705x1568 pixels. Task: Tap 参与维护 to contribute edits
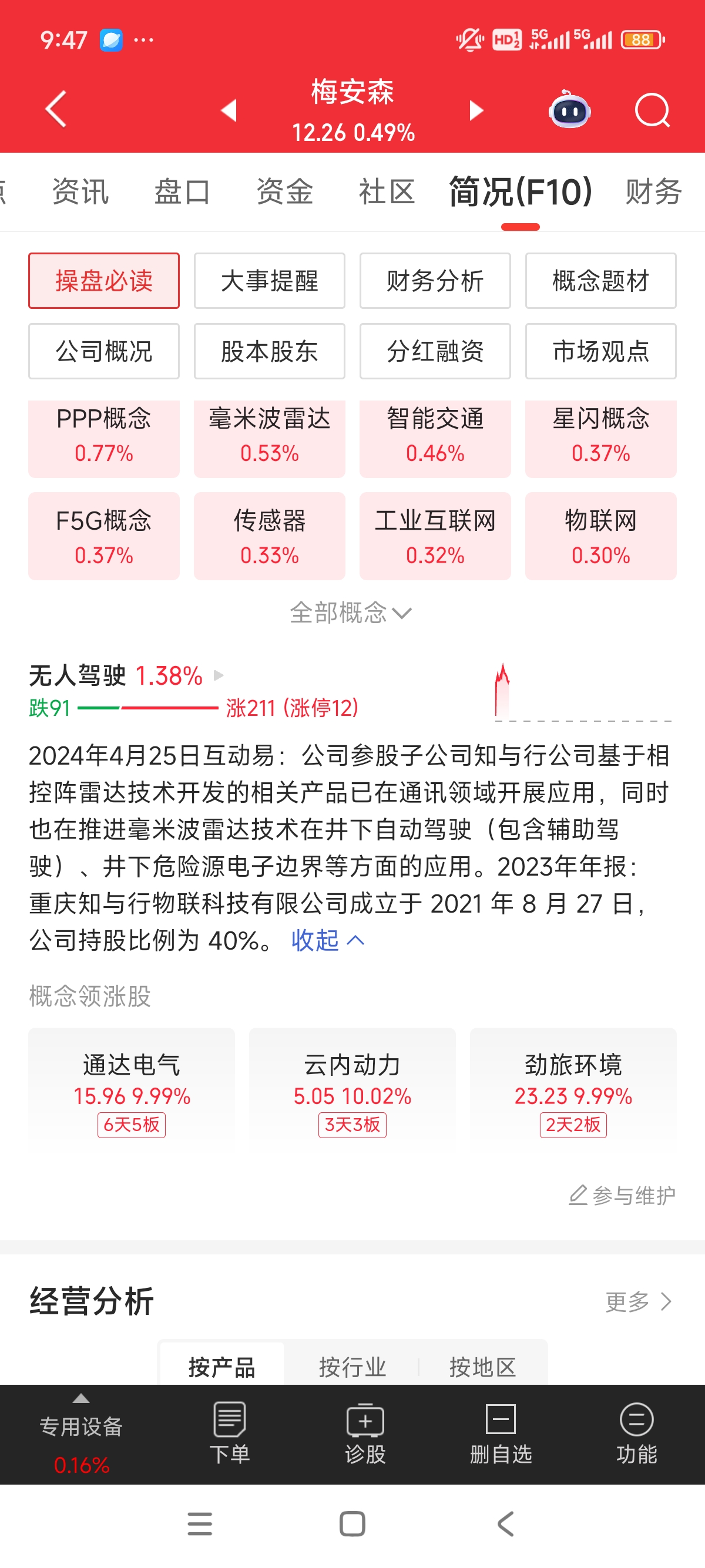click(x=622, y=1196)
